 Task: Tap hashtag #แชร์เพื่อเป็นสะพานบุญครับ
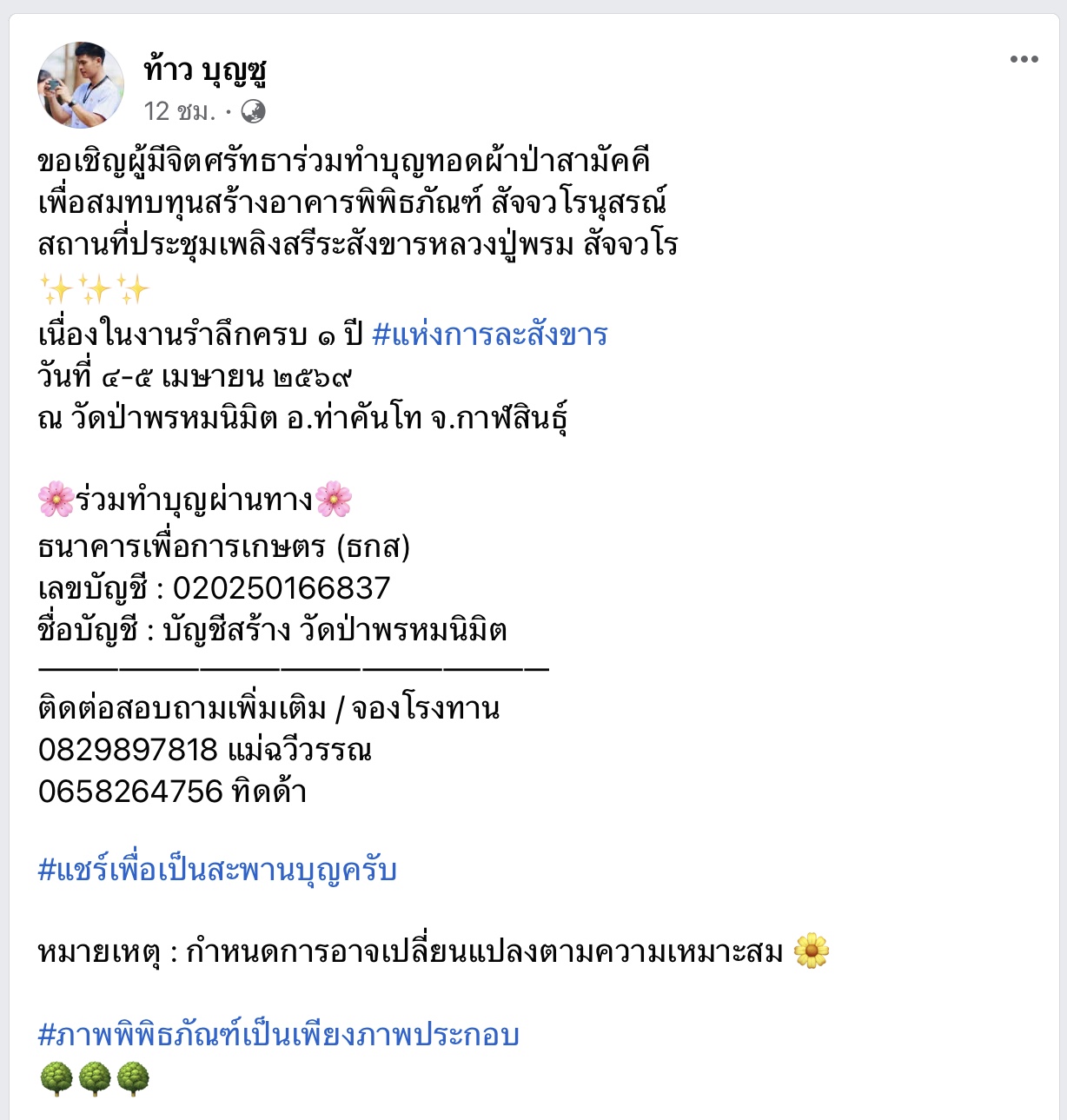217,870
